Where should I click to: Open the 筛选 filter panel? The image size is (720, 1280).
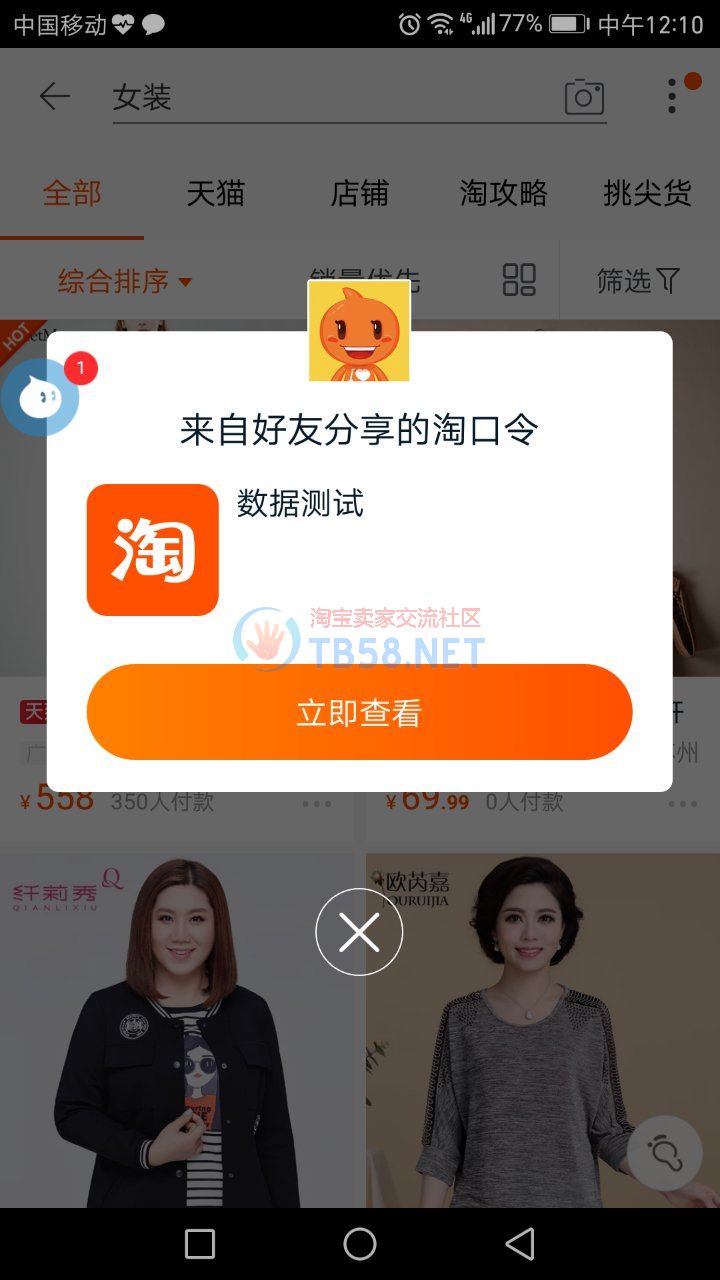tap(637, 281)
